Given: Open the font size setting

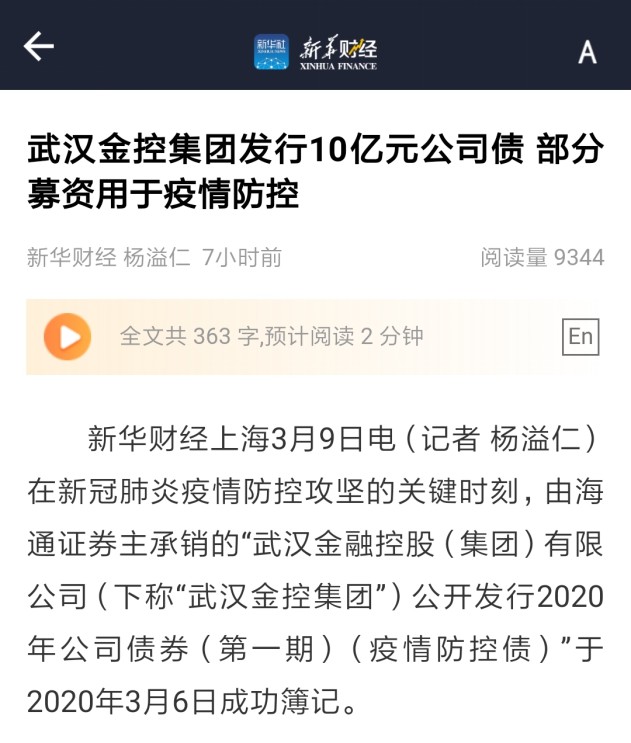Looking at the screenshot, I should click(x=587, y=52).
